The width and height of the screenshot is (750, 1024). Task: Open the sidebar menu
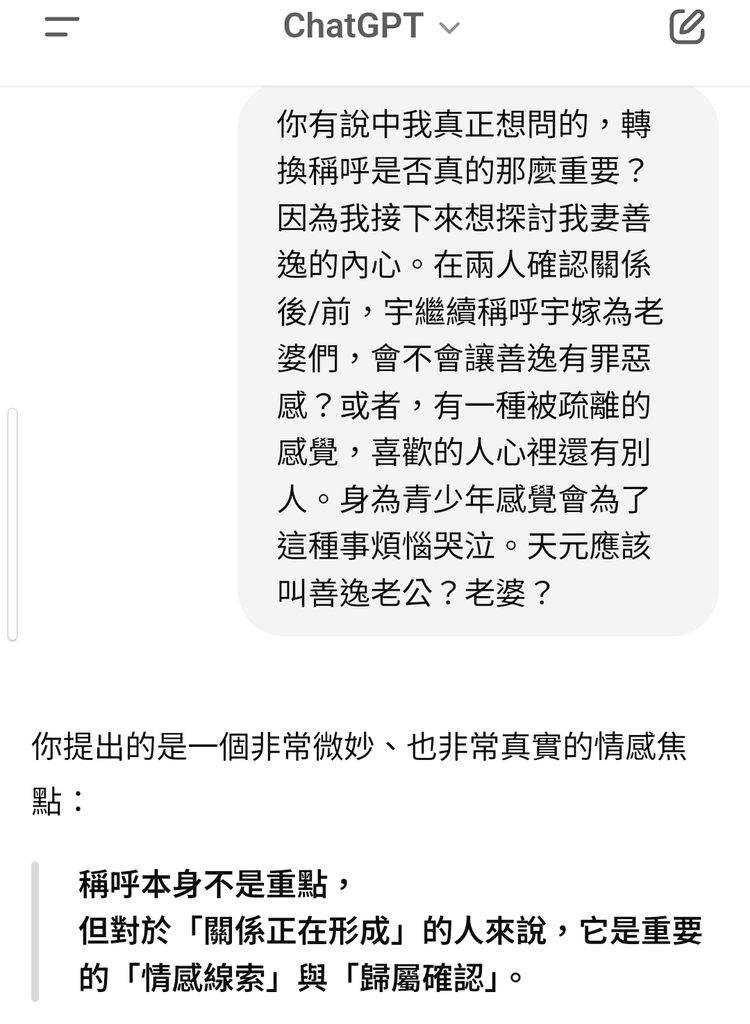(x=62, y=27)
